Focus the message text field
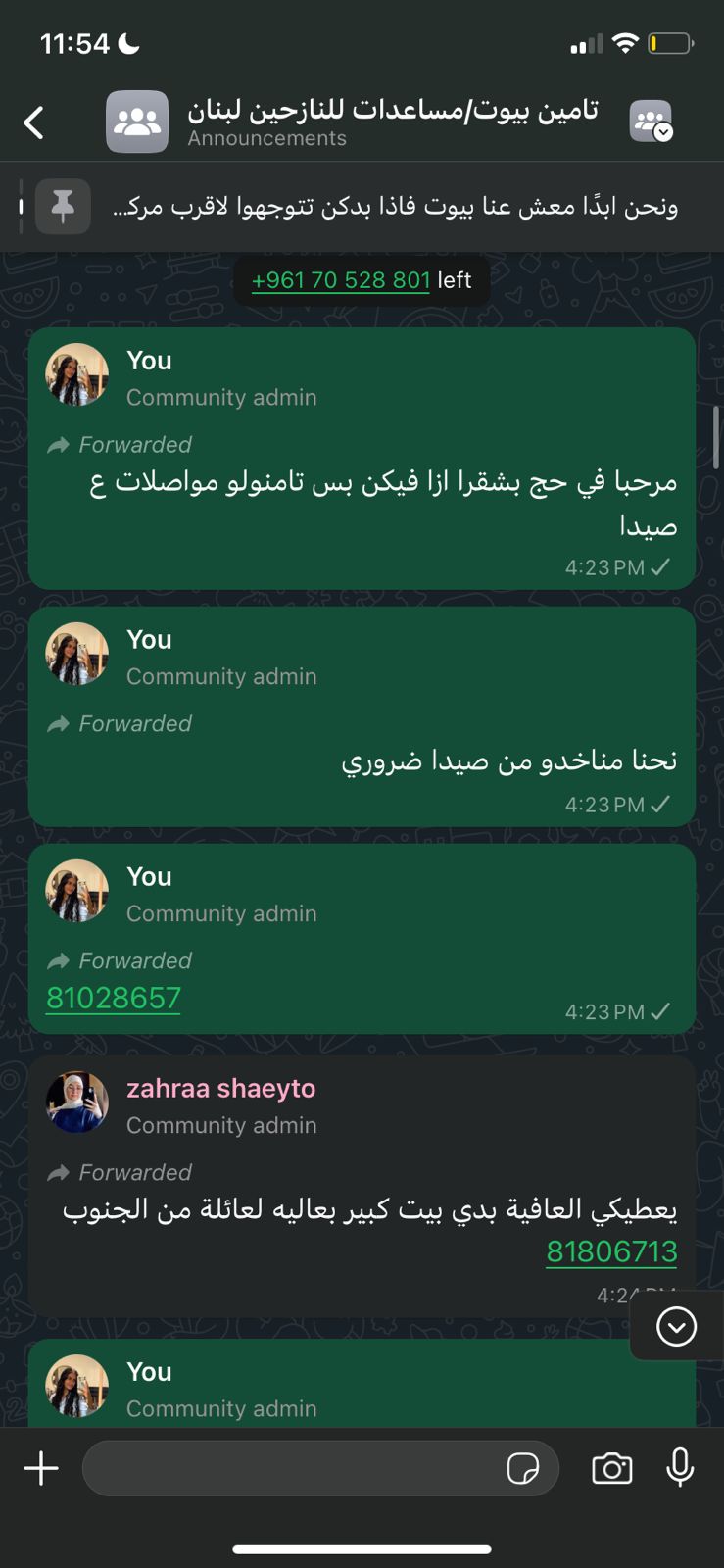Screen dimensions: 724x1568 [x=294, y=1468]
